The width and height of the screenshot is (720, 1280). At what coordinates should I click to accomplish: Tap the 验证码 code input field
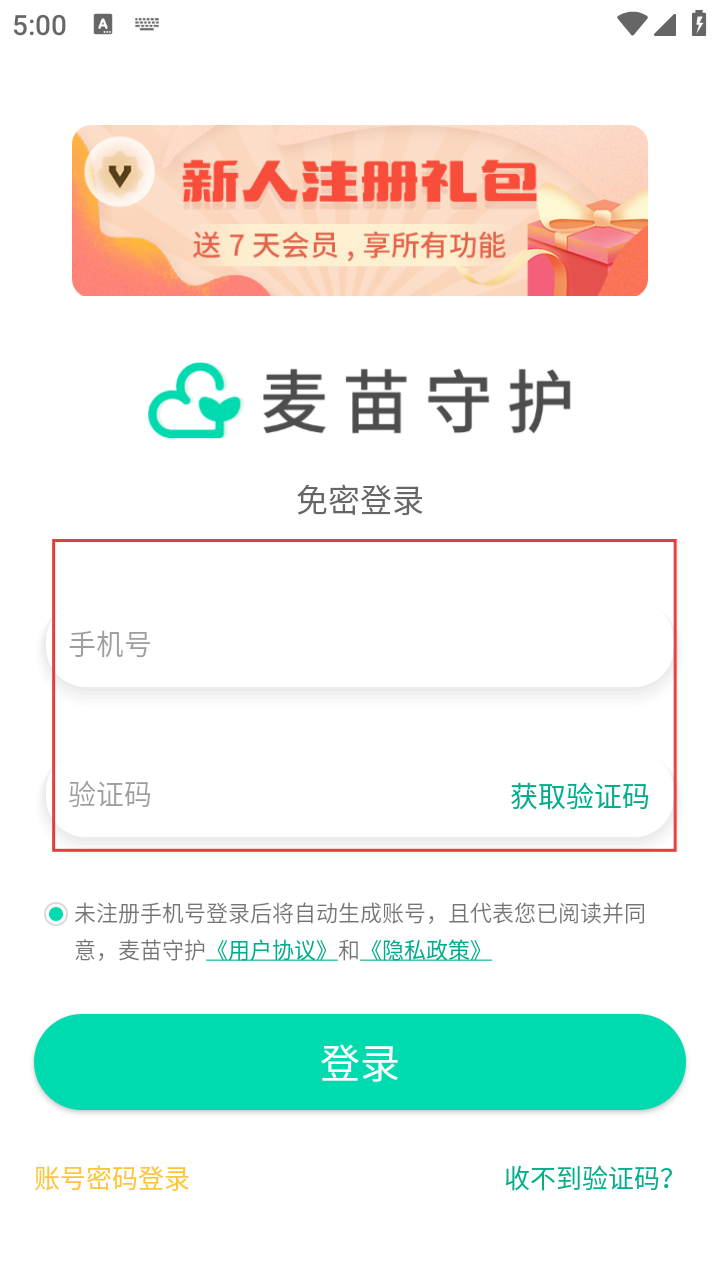(280, 795)
